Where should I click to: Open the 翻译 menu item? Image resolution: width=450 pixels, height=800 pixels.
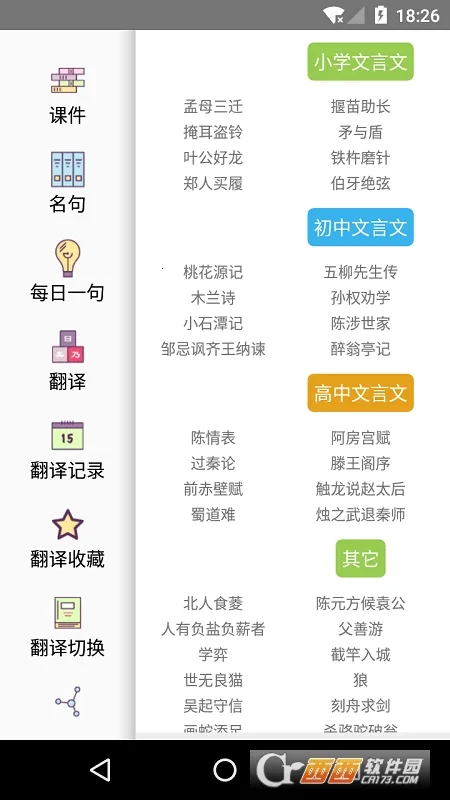click(x=67, y=360)
